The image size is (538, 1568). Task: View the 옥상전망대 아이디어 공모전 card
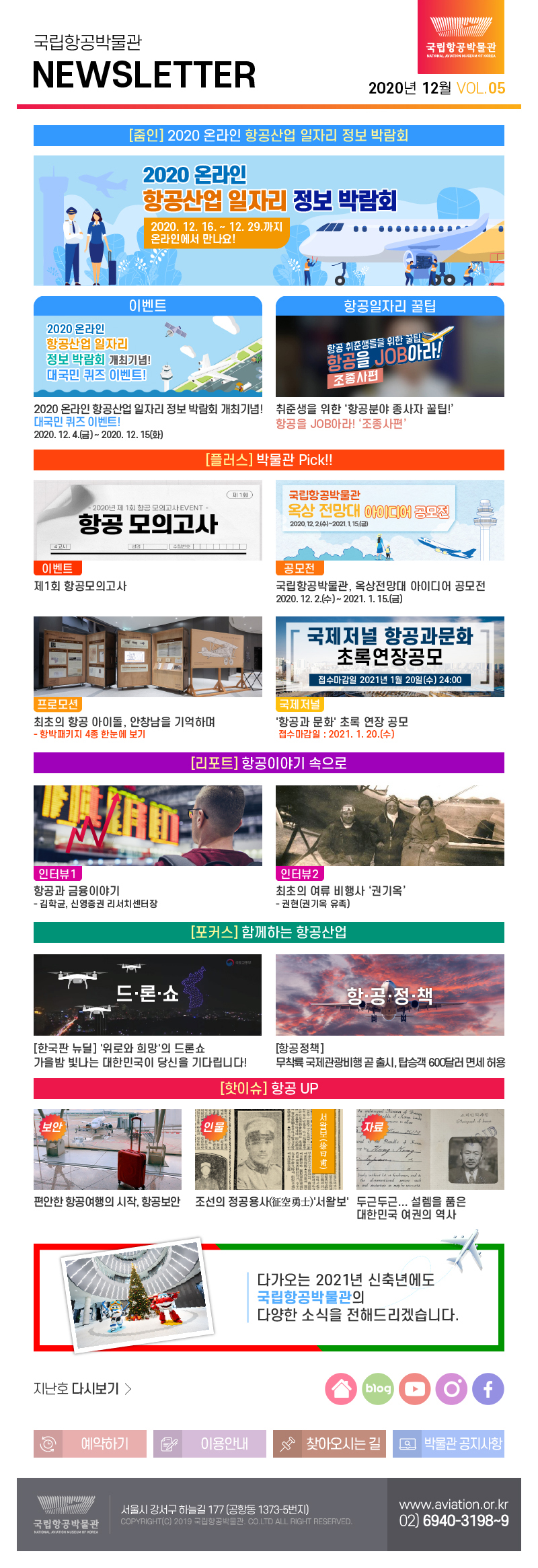(x=389, y=520)
